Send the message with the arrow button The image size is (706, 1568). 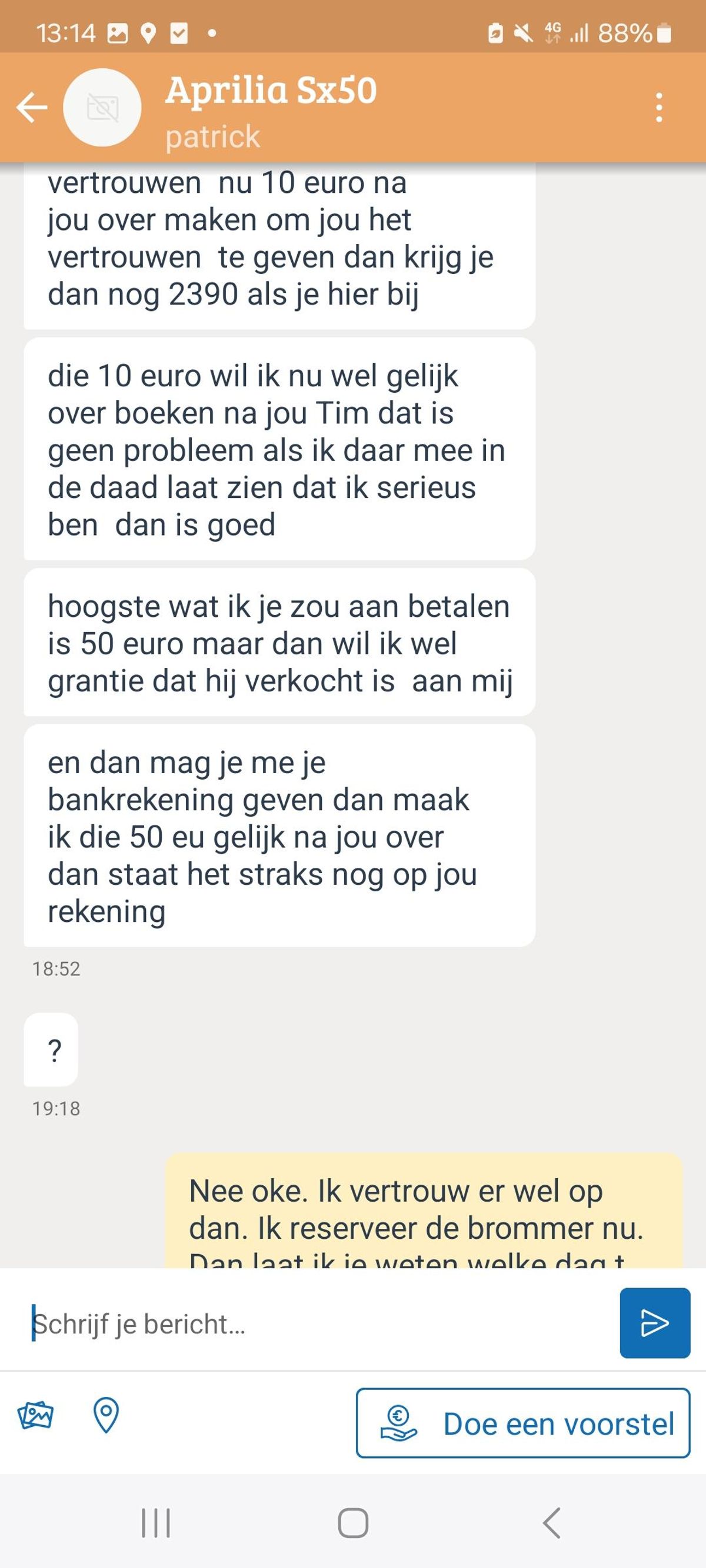pyautogui.click(x=654, y=1323)
